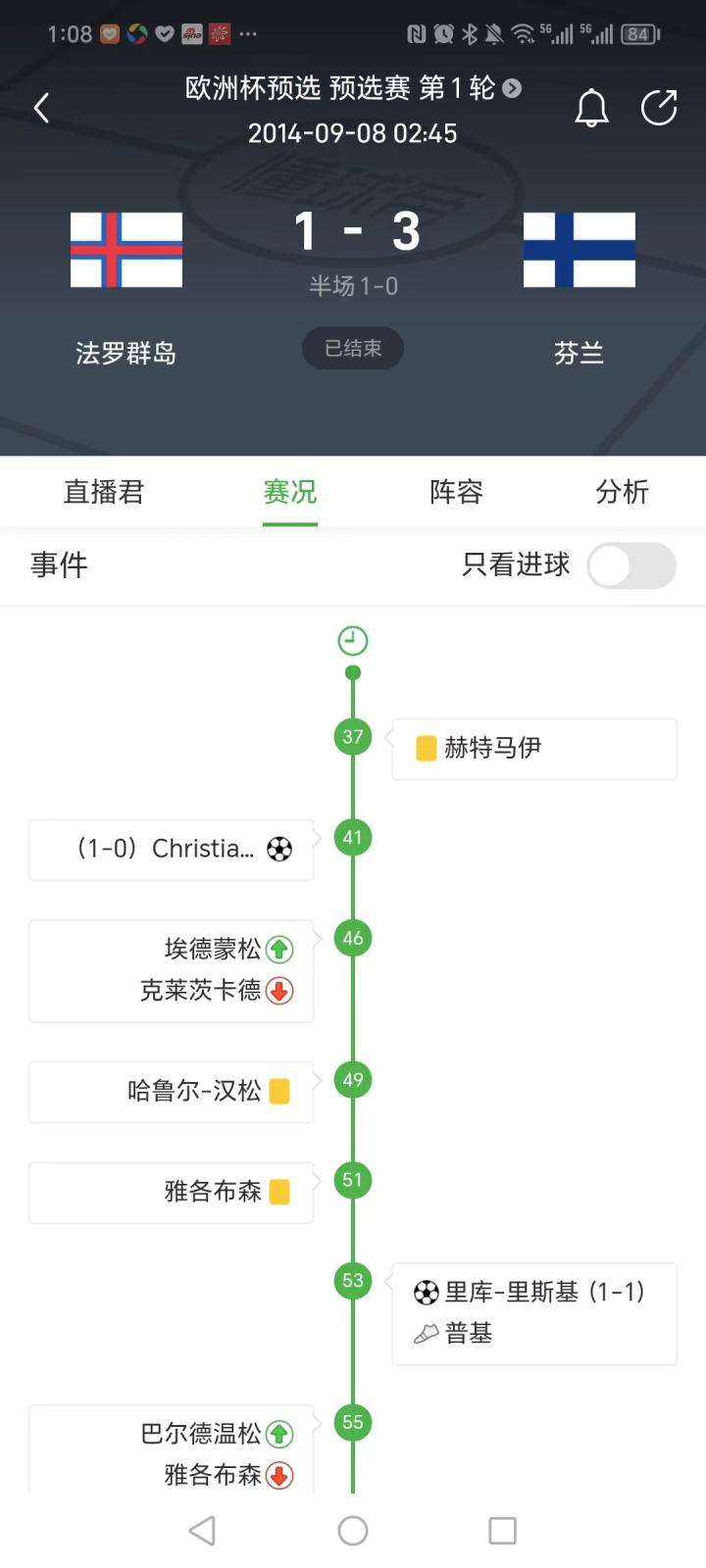Switch to the 阵容 tab

453,493
